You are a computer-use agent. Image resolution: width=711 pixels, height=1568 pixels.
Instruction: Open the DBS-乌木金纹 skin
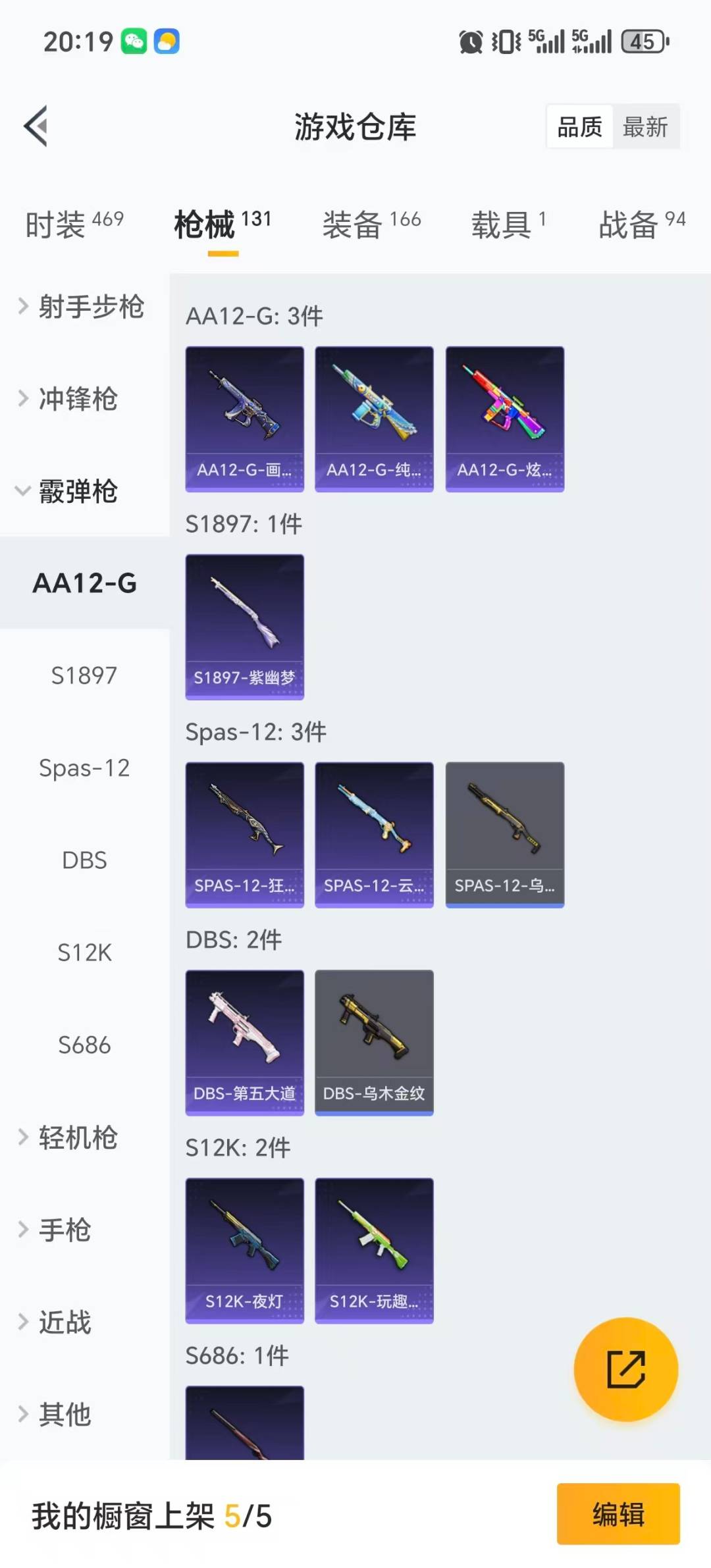374,1042
